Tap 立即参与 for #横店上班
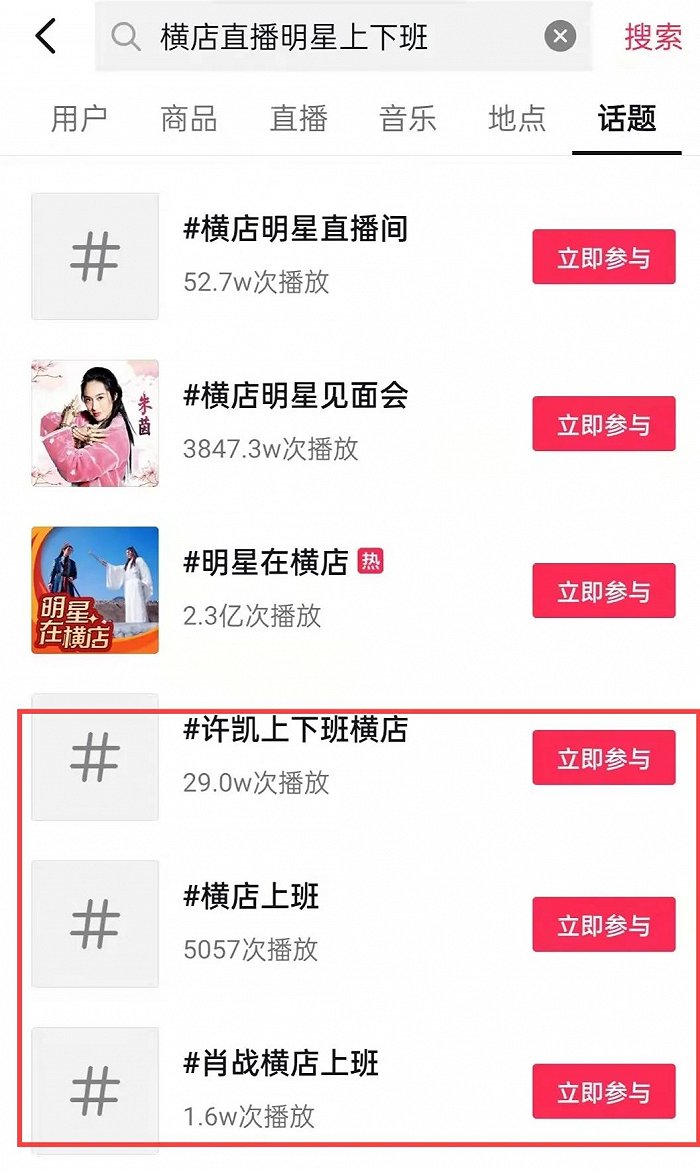Screen dimensions: 700x1171 603,925
